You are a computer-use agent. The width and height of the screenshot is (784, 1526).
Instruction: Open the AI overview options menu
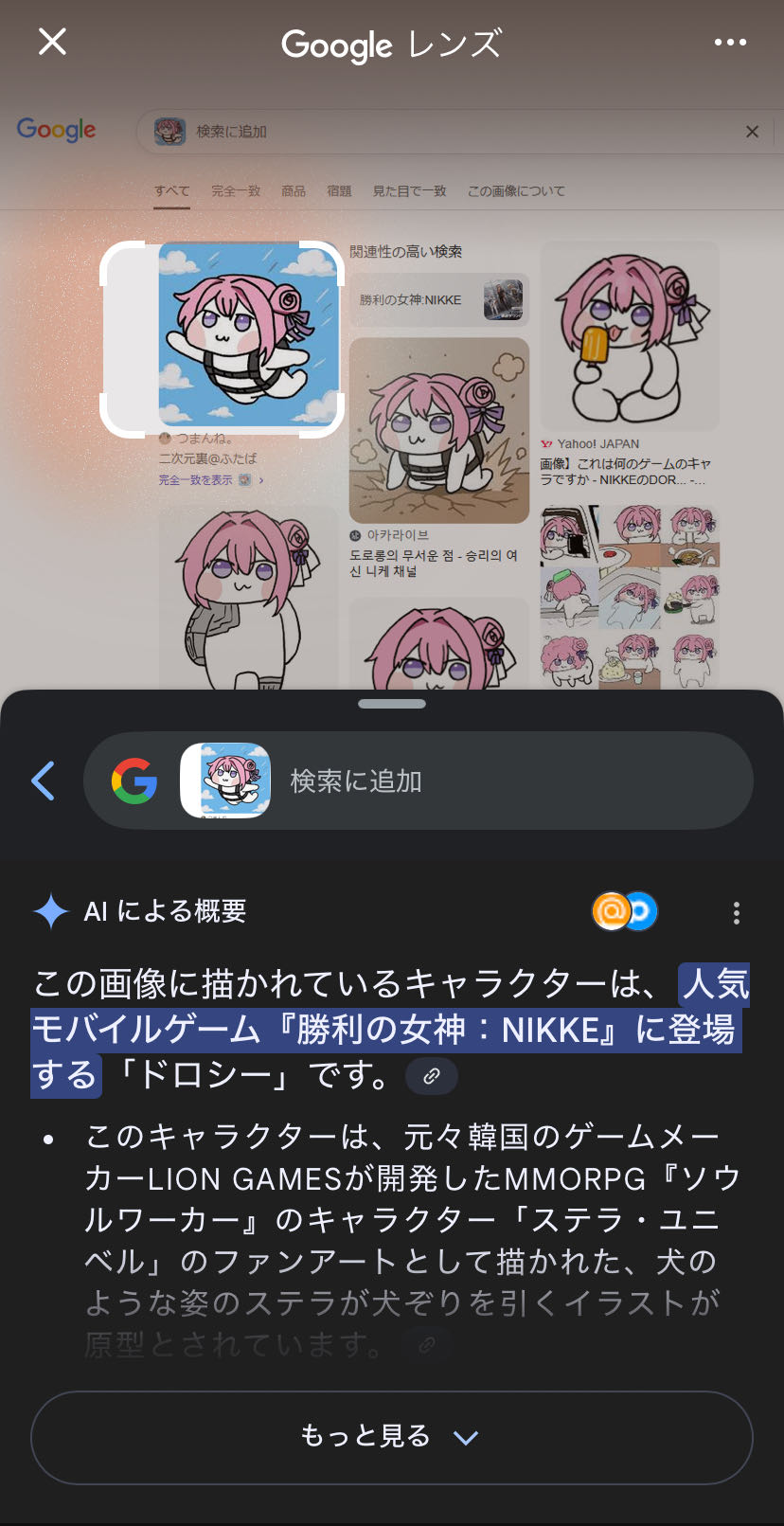tap(737, 912)
